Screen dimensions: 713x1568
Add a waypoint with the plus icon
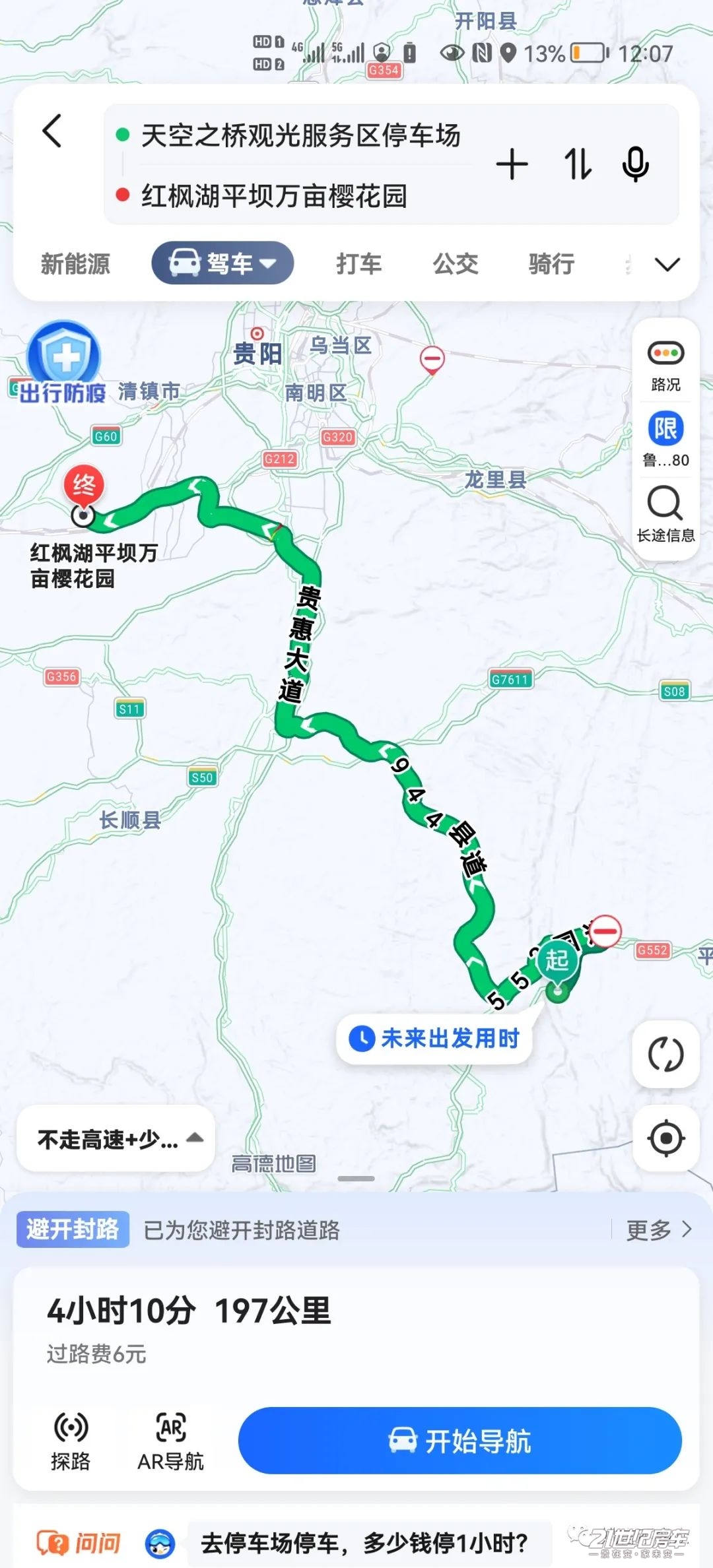pos(512,164)
